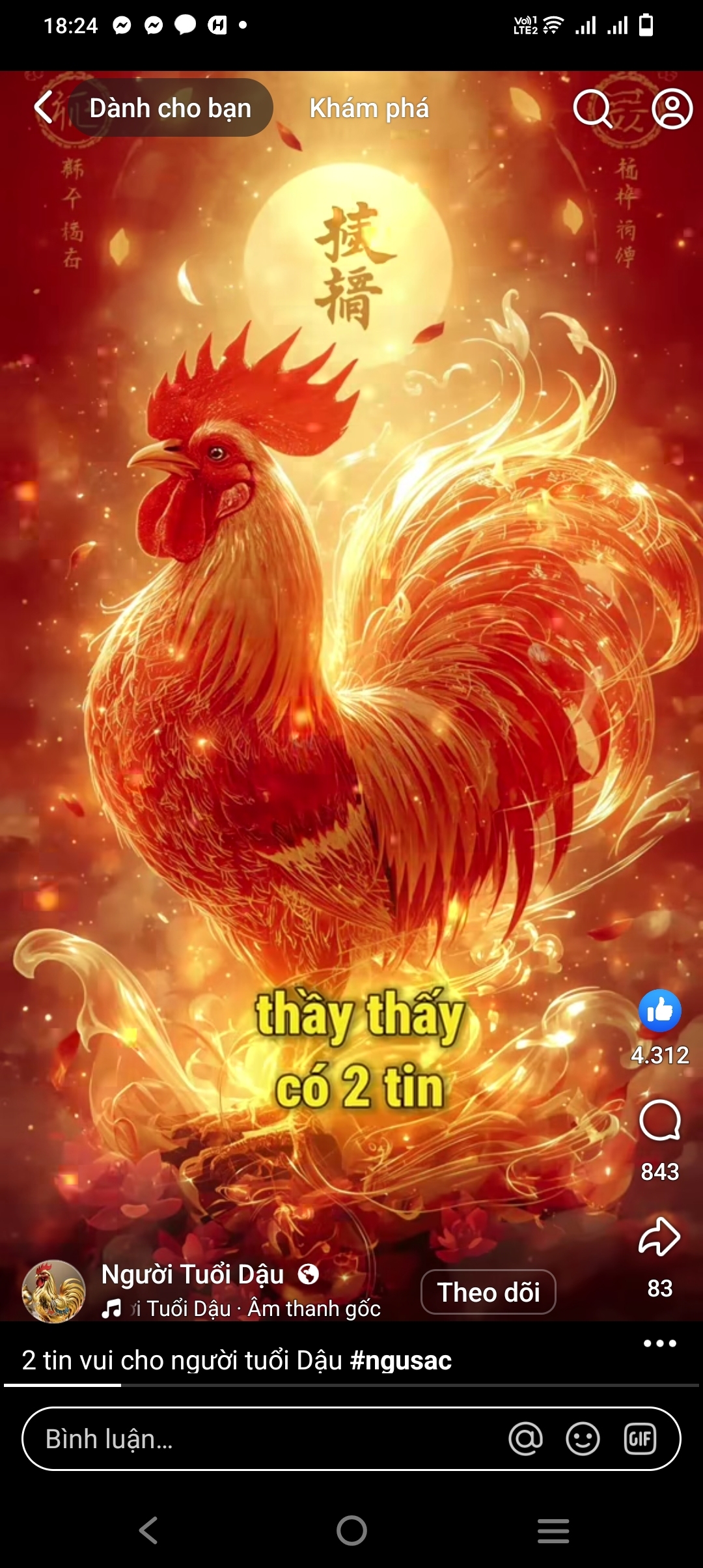Open the search magnifier icon

pos(592,108)
